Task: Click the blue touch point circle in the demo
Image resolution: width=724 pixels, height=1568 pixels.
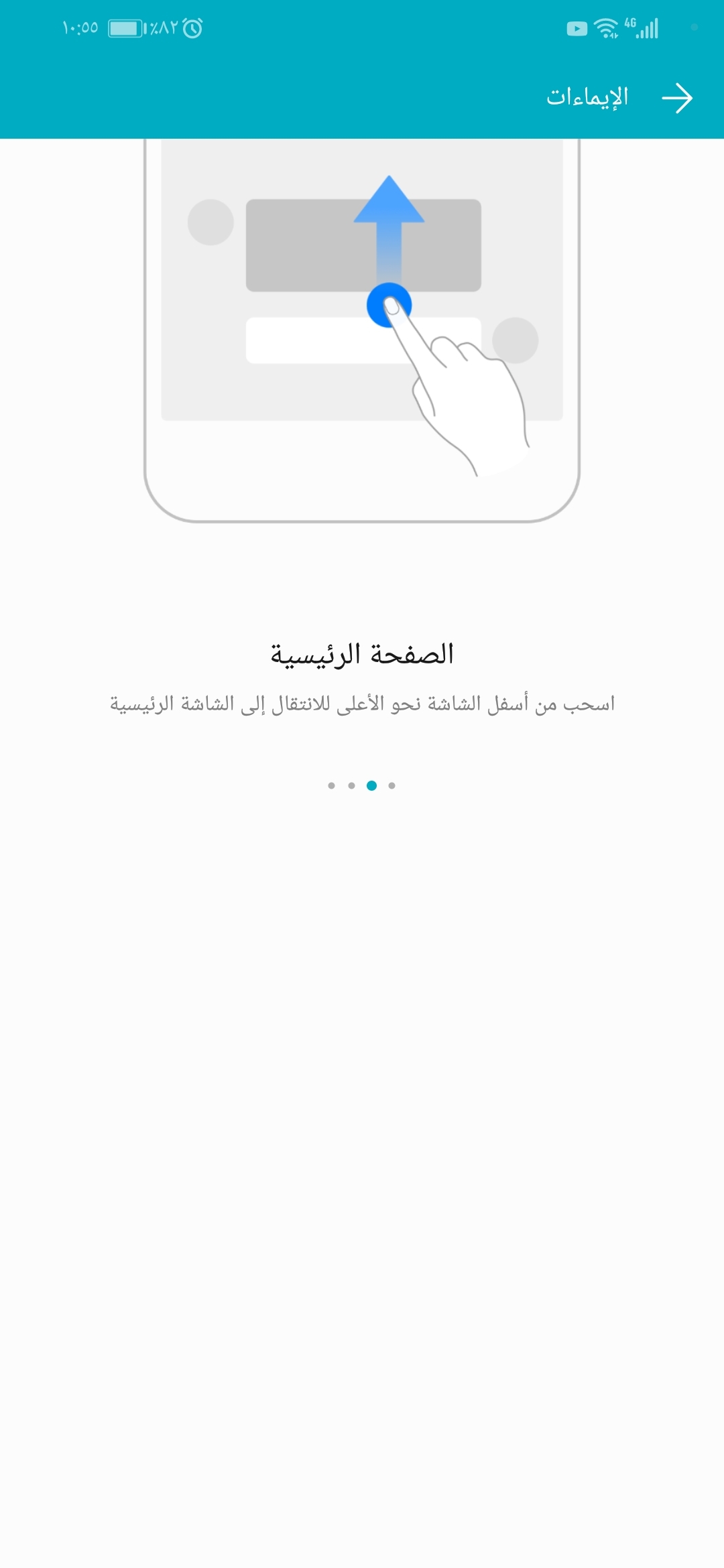Action: pyautogui.click(x=389, y=305)
